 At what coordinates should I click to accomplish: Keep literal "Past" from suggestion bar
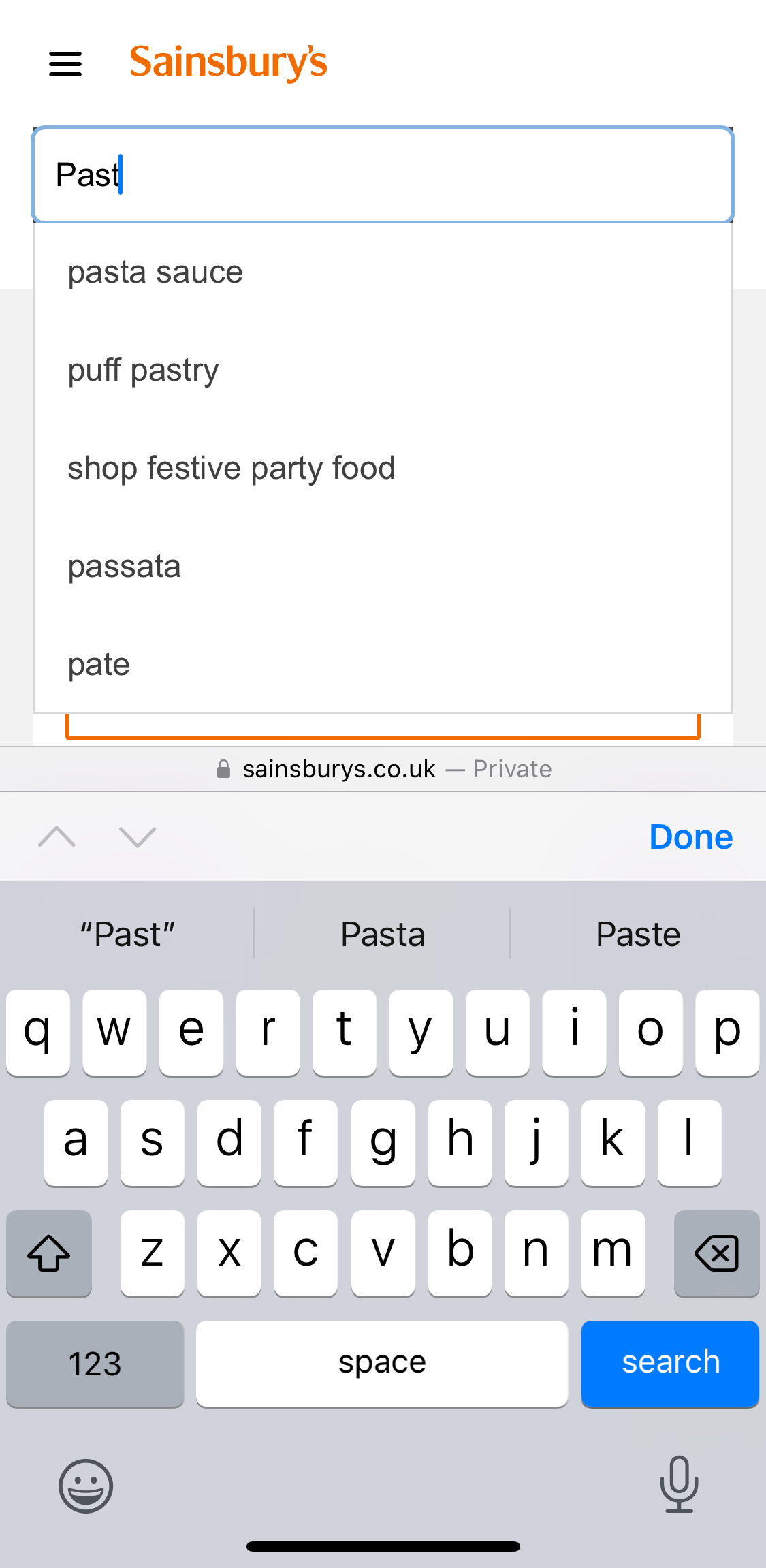[x=127, y=934]
